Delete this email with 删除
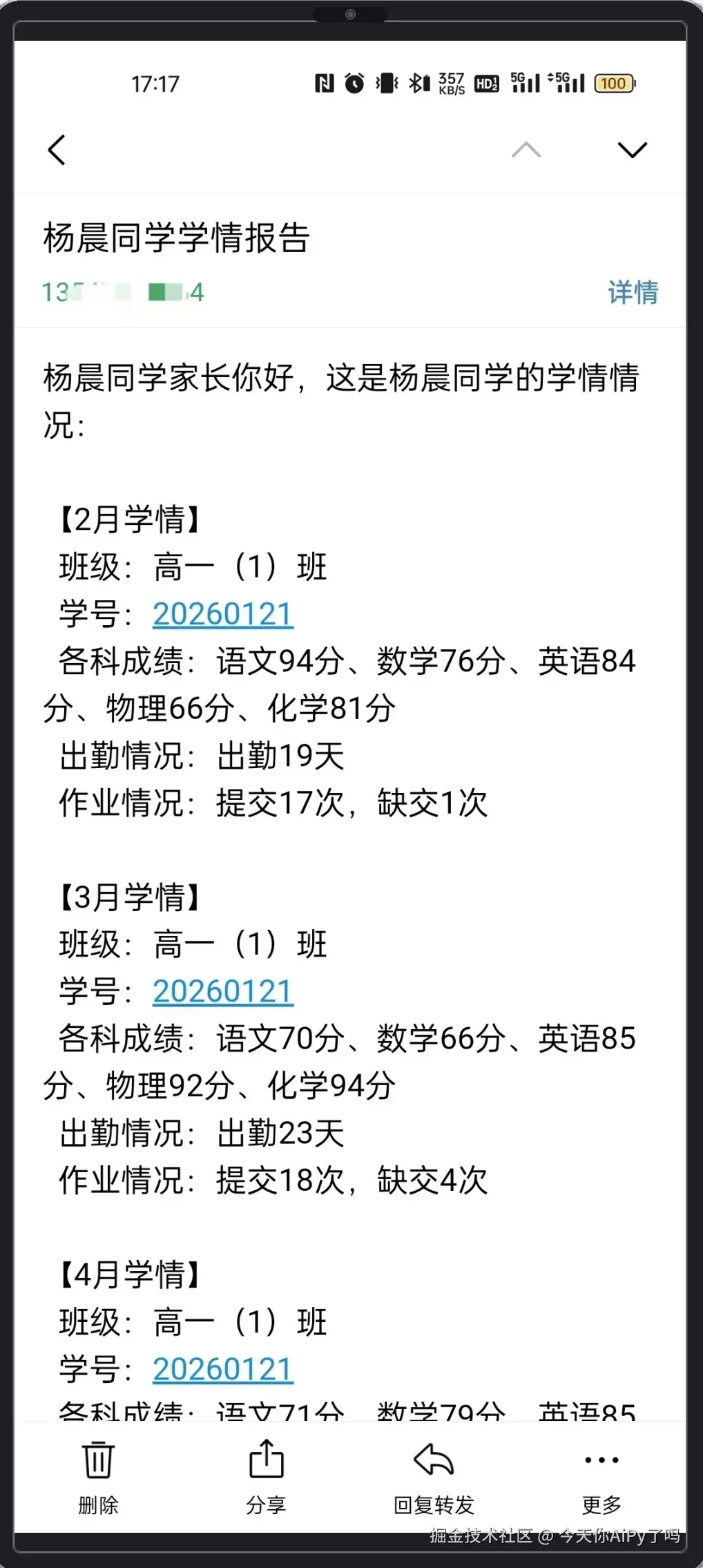Screen dimensions: 703x1568 click(98, 1476)
